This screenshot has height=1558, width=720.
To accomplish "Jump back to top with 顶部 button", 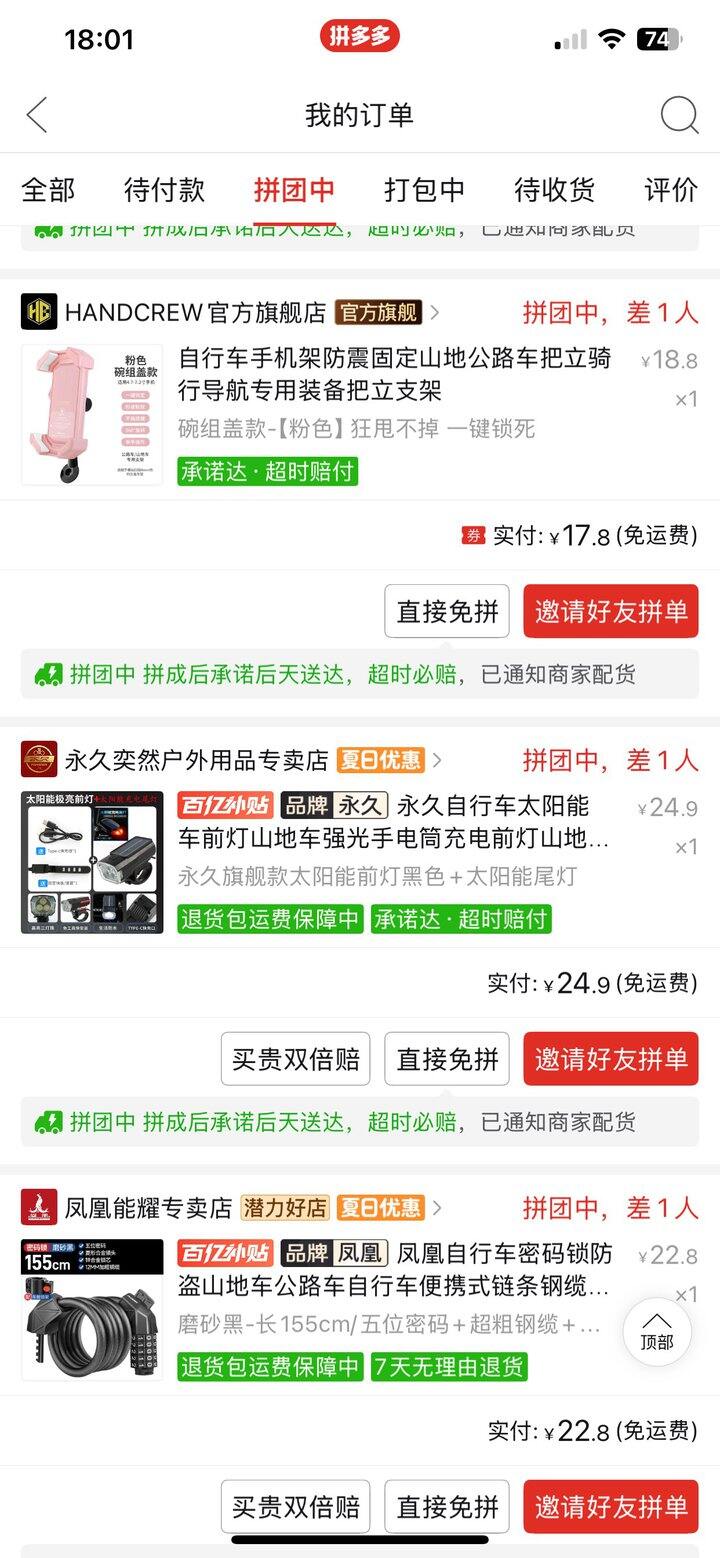I will pos(657,1331).
